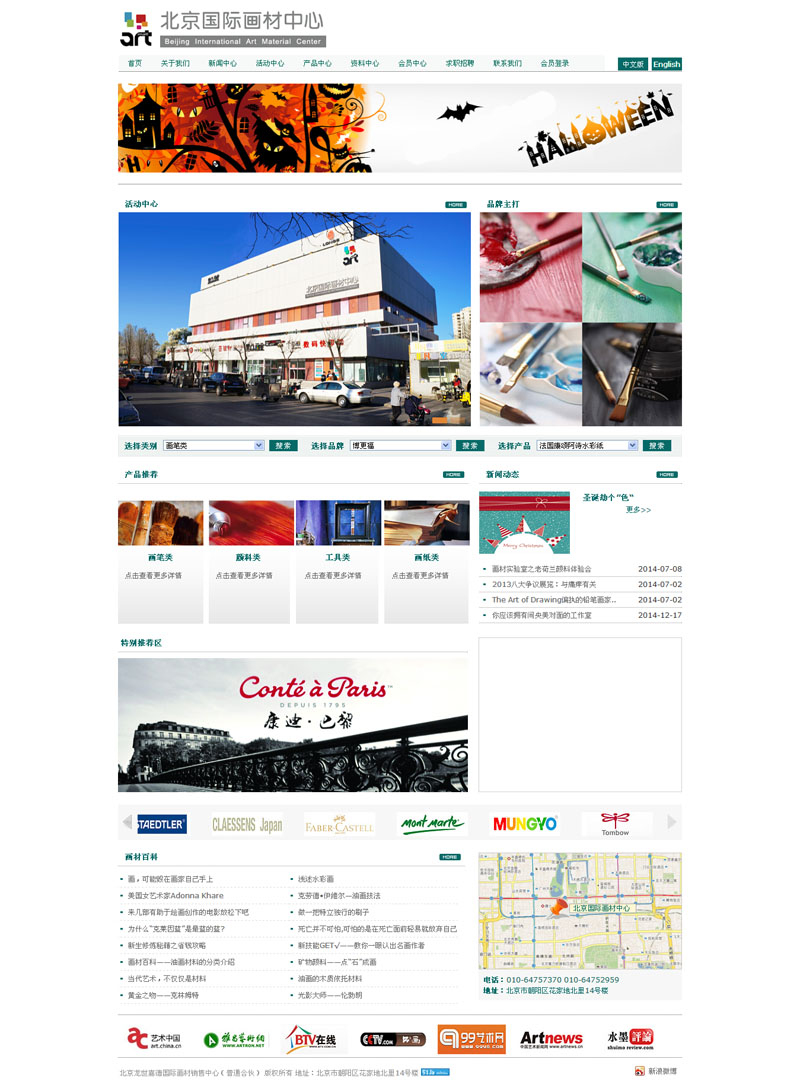Go to 新闻中心 in the top menu

pyautogui.click(x=222, y=64)
